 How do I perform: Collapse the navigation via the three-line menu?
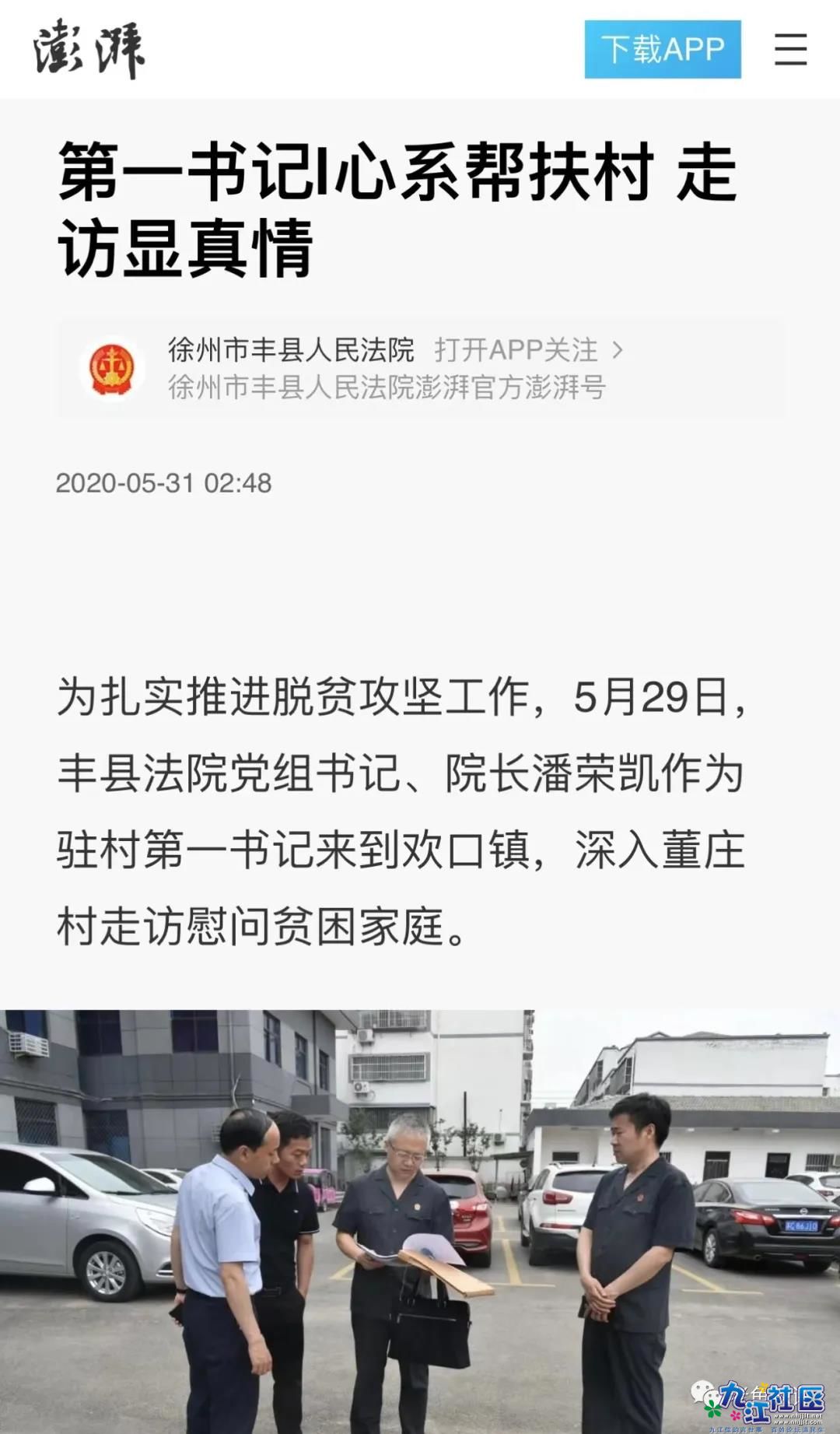point(788,50)
